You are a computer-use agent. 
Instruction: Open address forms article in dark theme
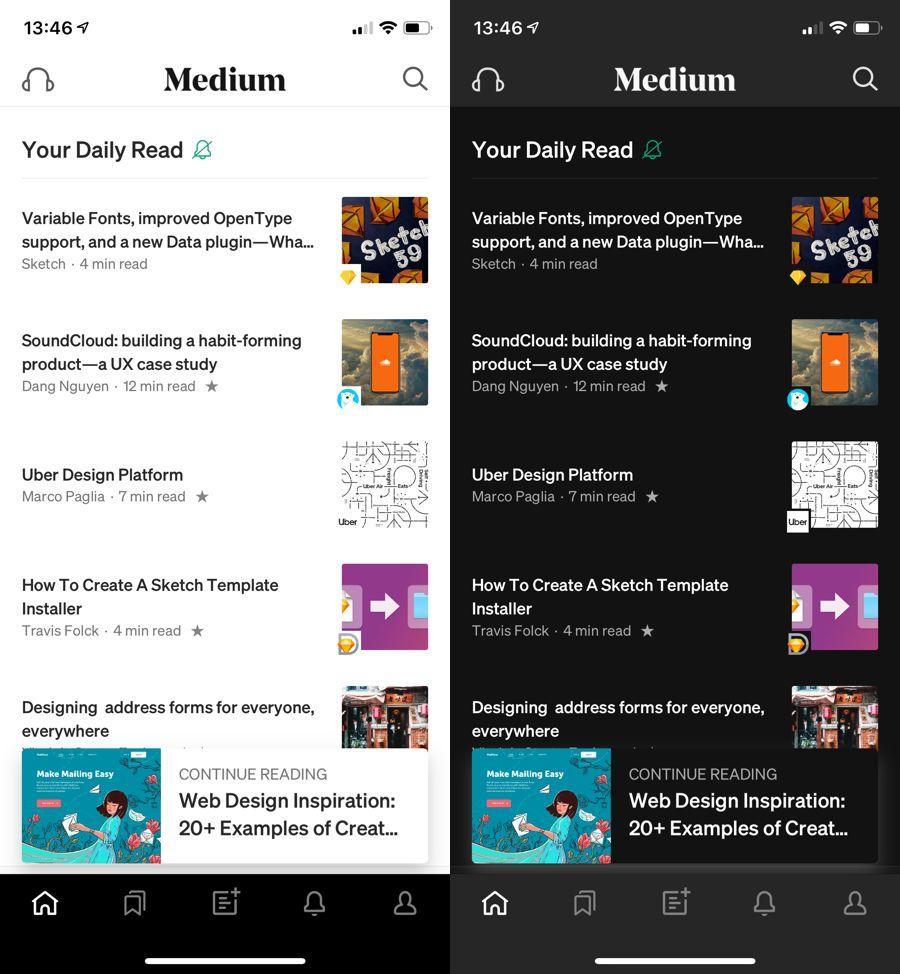pyautogui.click(x=618, y=718)
